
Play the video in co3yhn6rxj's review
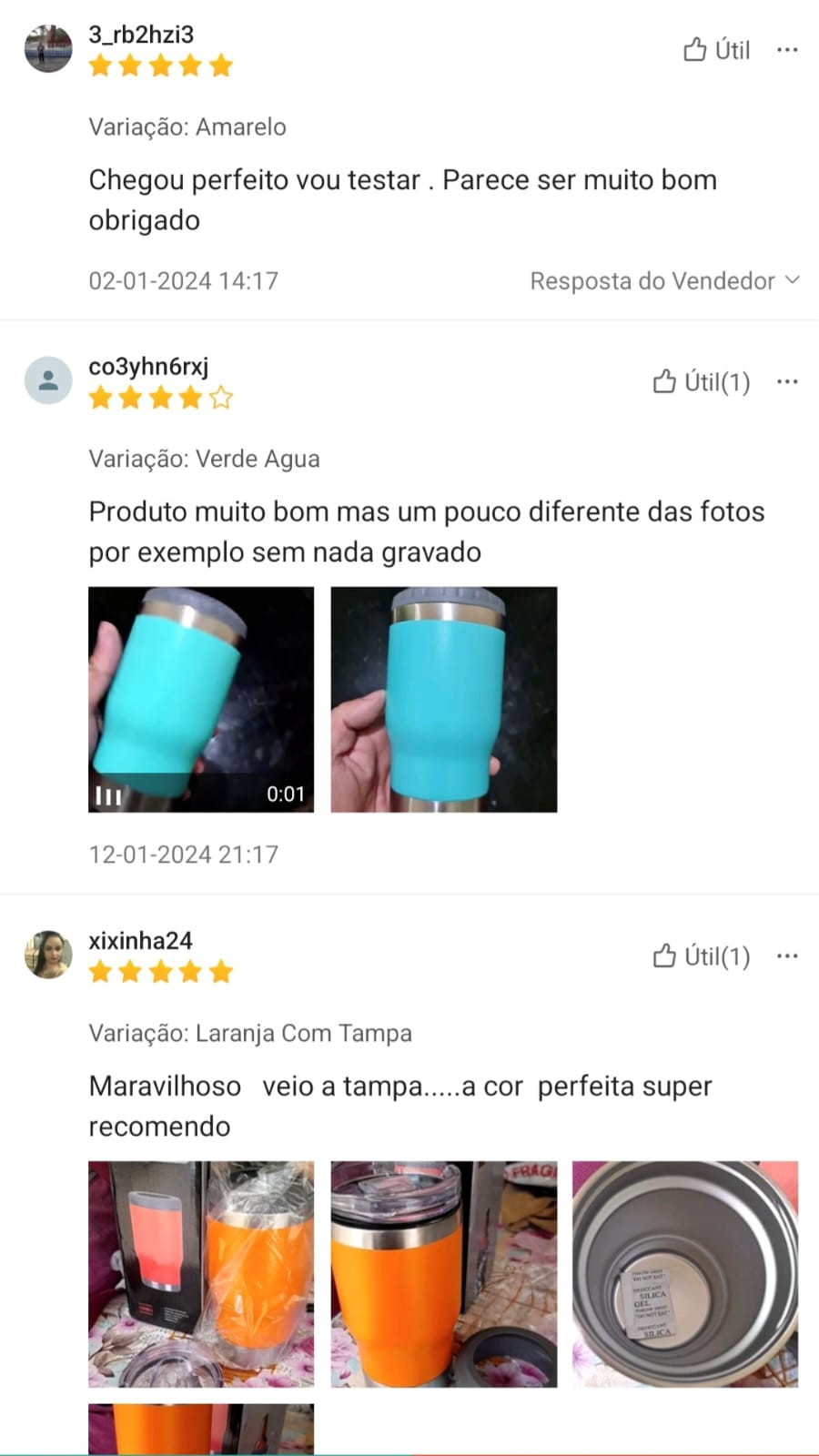(x=201, y=699)
